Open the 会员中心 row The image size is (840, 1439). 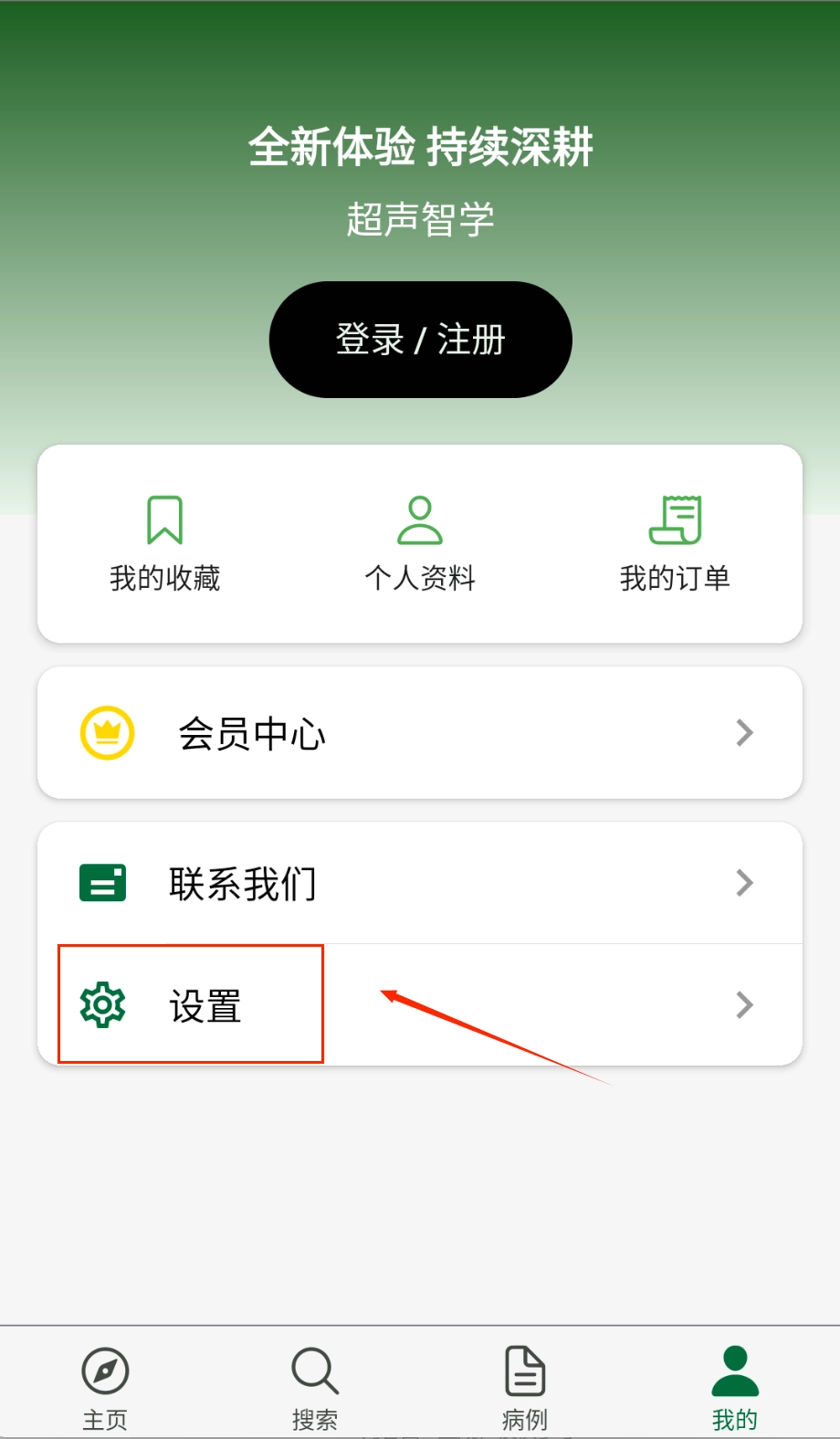pos(420,733)
